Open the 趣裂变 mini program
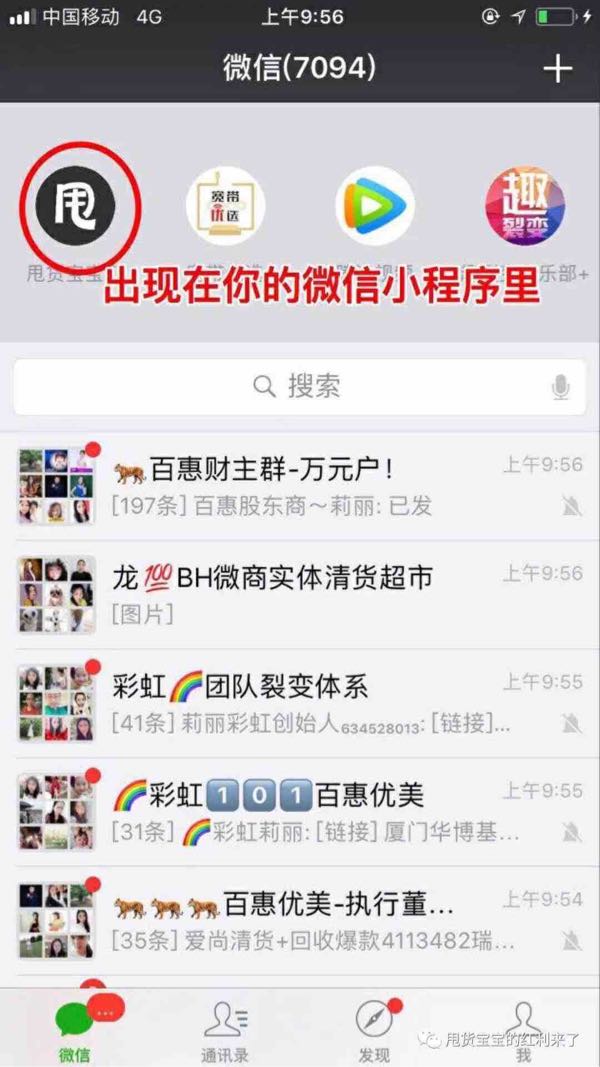The height and width of the screenshot is (1067, 600). point(524,206)
